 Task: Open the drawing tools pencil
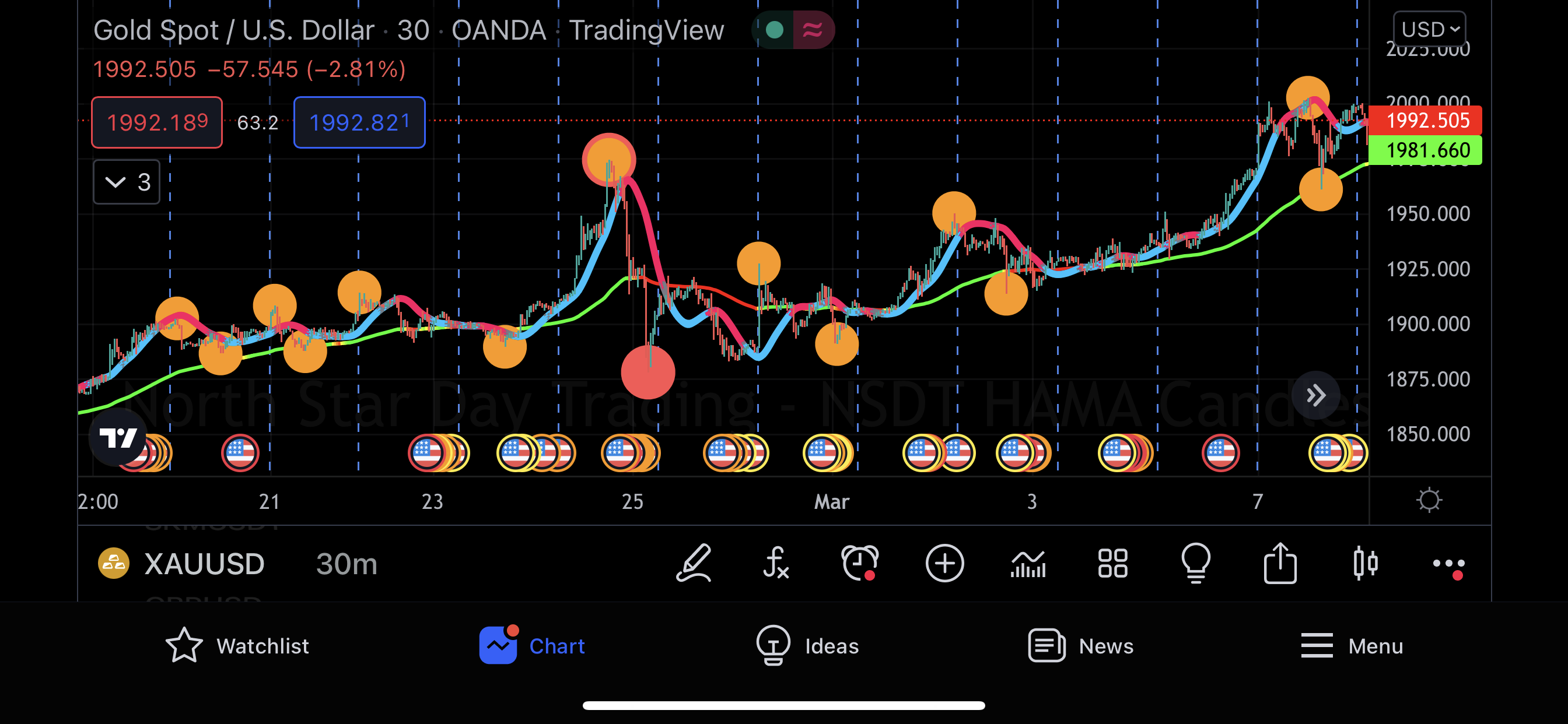click(694, 563)
